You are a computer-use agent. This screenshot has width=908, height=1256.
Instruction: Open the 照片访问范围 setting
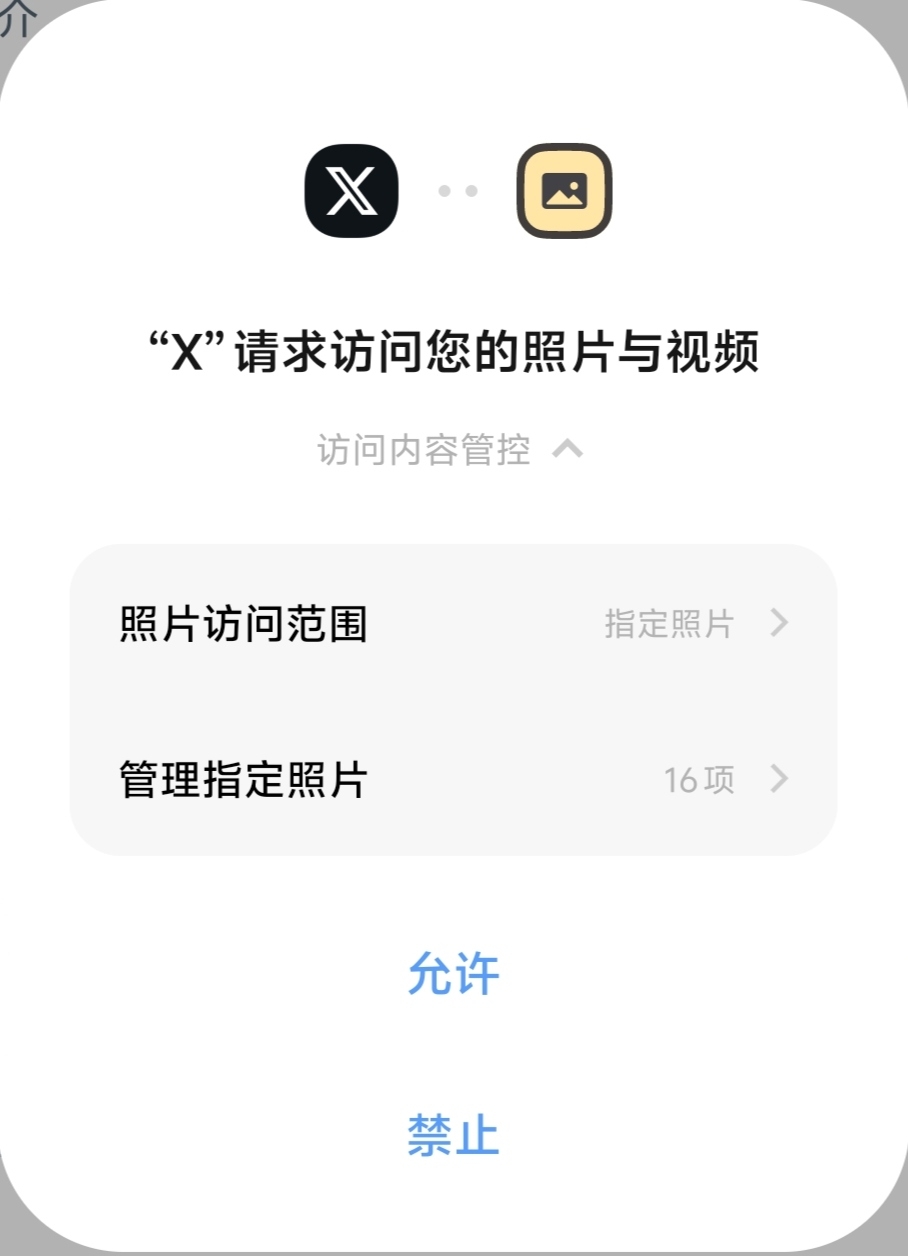pos(453,623)
